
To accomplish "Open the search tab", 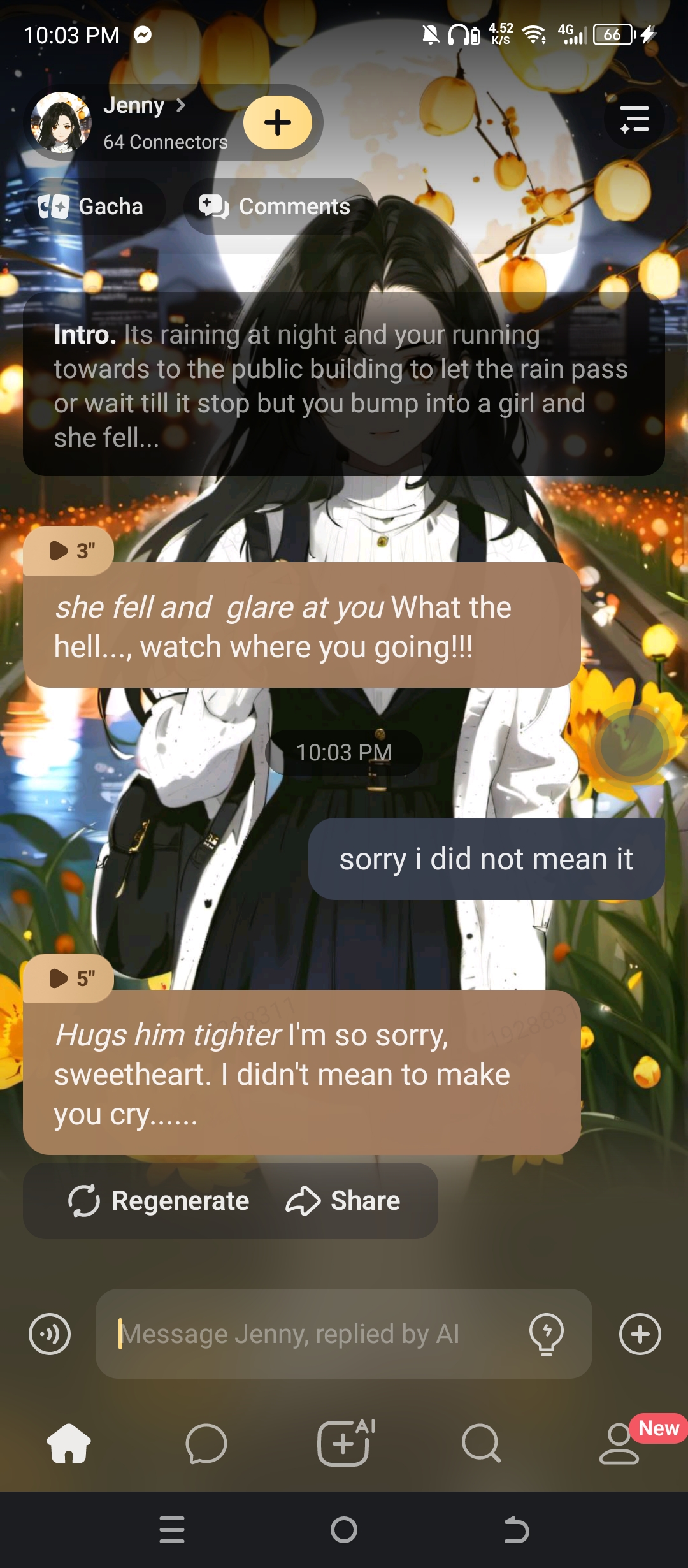I will (482, 1443).
